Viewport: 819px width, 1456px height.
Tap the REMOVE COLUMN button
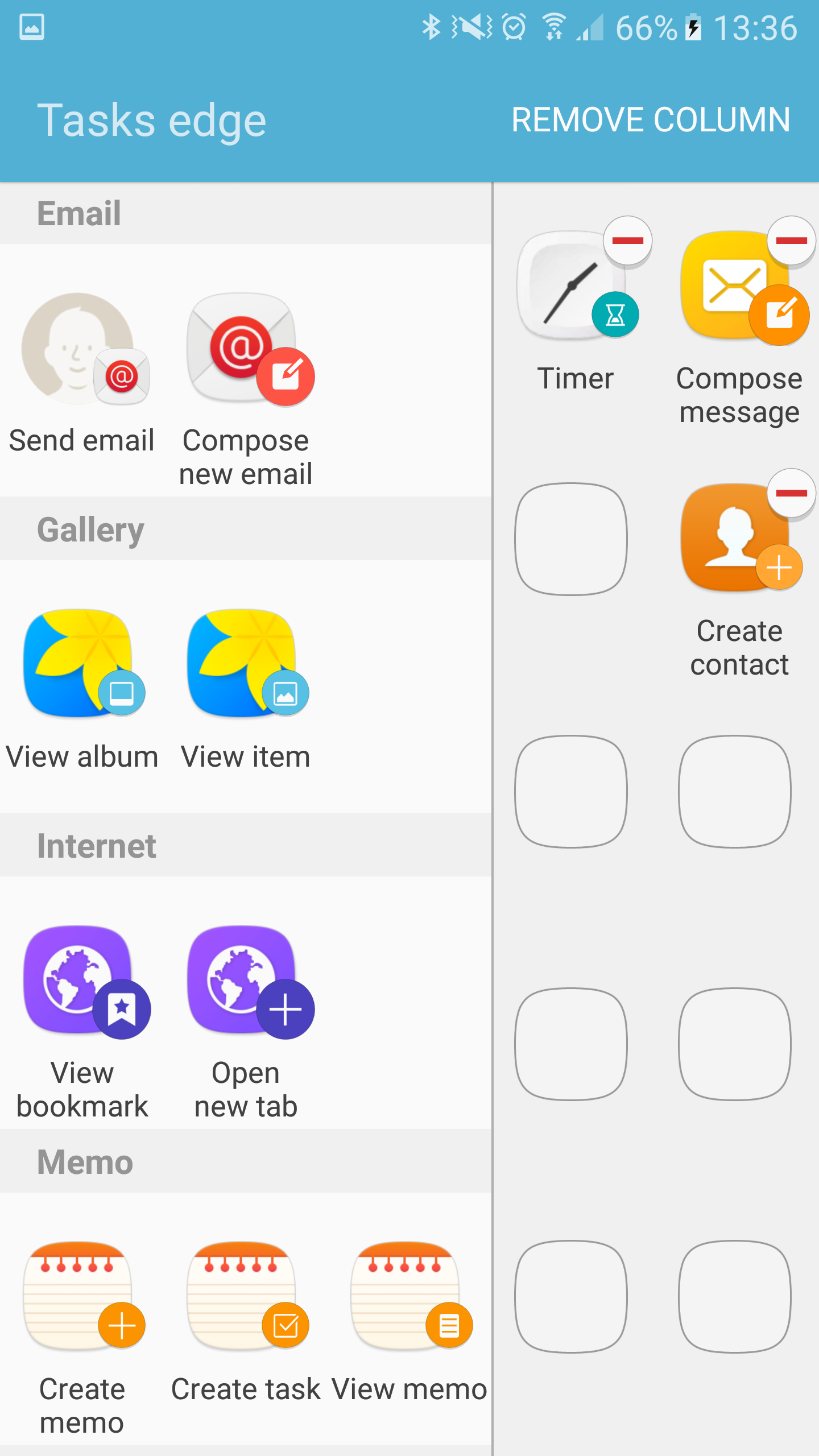651,119
